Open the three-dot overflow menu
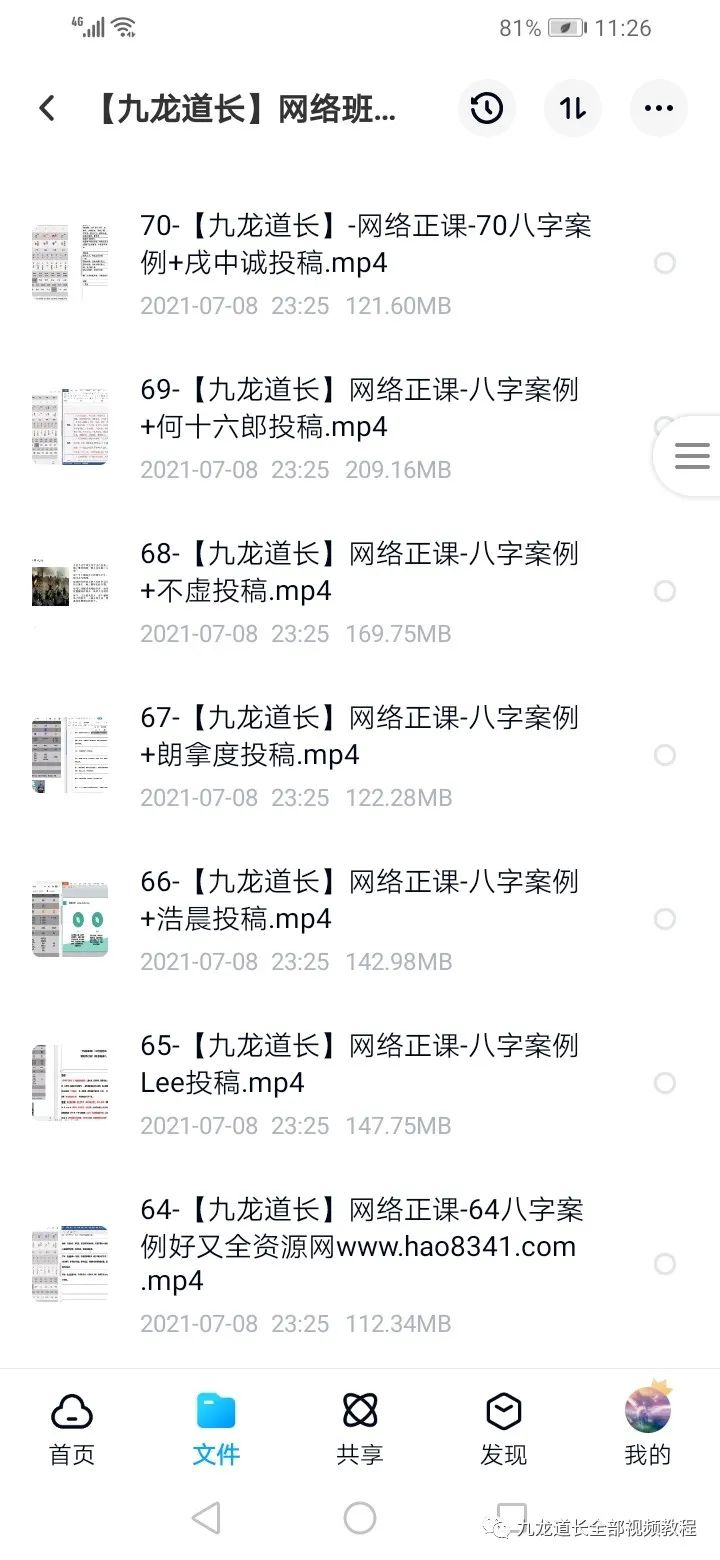This screenshot has height=1560, width=720. click(659, 108)
